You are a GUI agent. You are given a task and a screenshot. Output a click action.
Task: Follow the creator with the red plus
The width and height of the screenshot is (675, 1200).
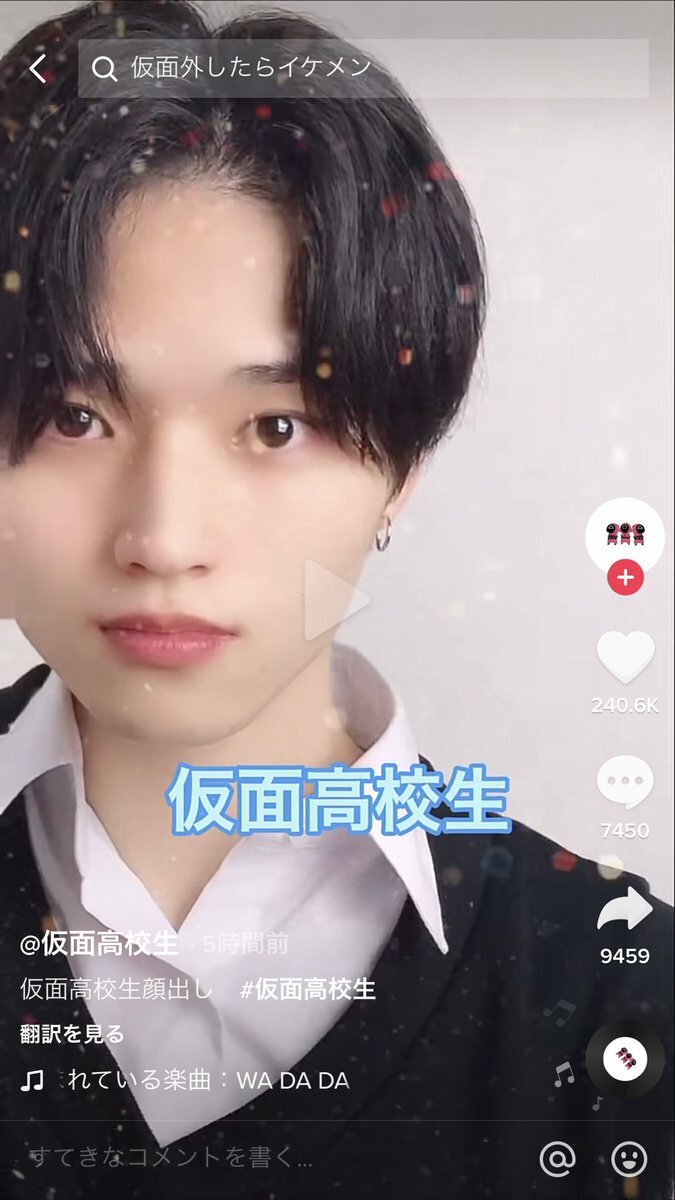pos(625,577)
